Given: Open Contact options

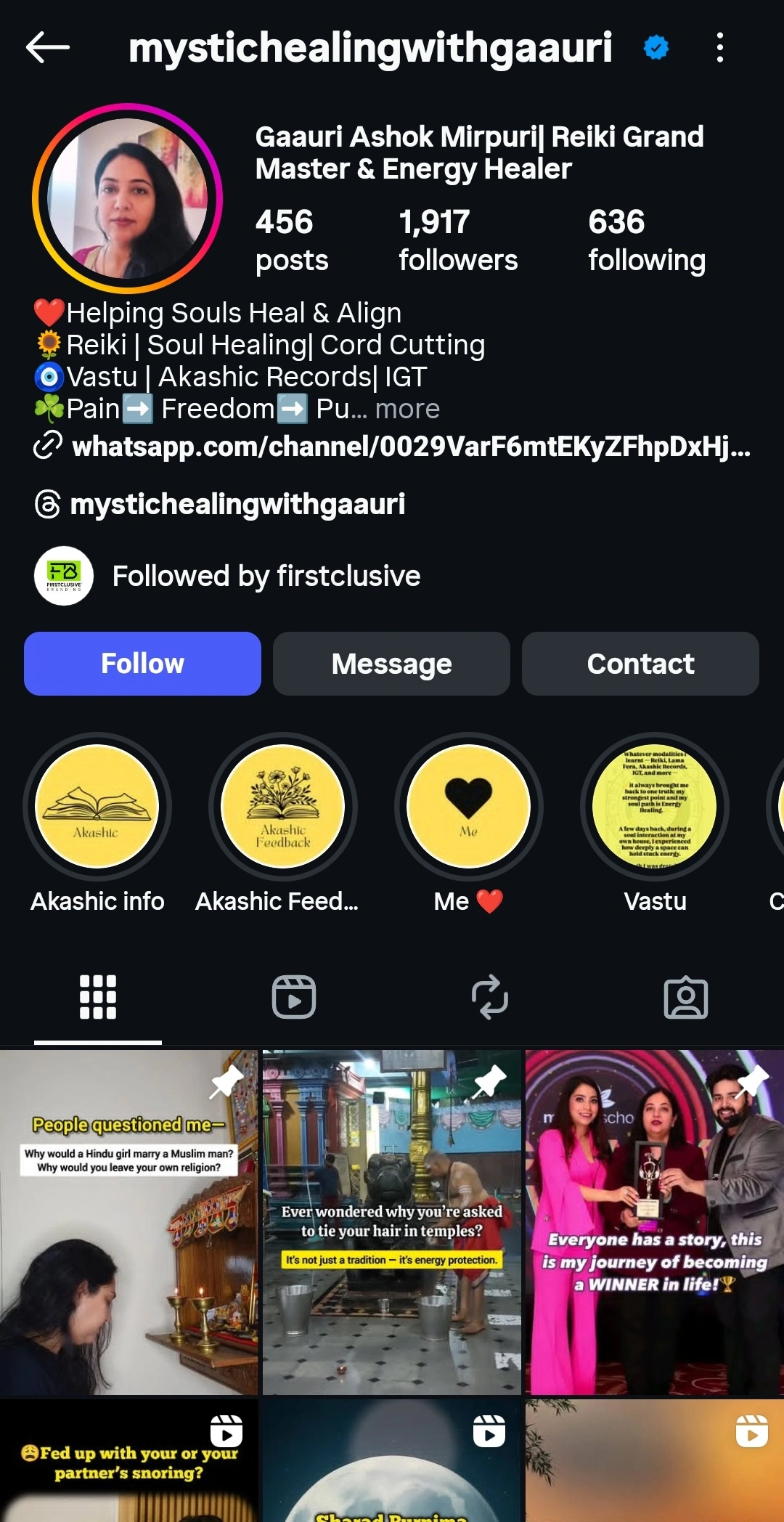Looking at the screenshot, I should coord(640,664).
